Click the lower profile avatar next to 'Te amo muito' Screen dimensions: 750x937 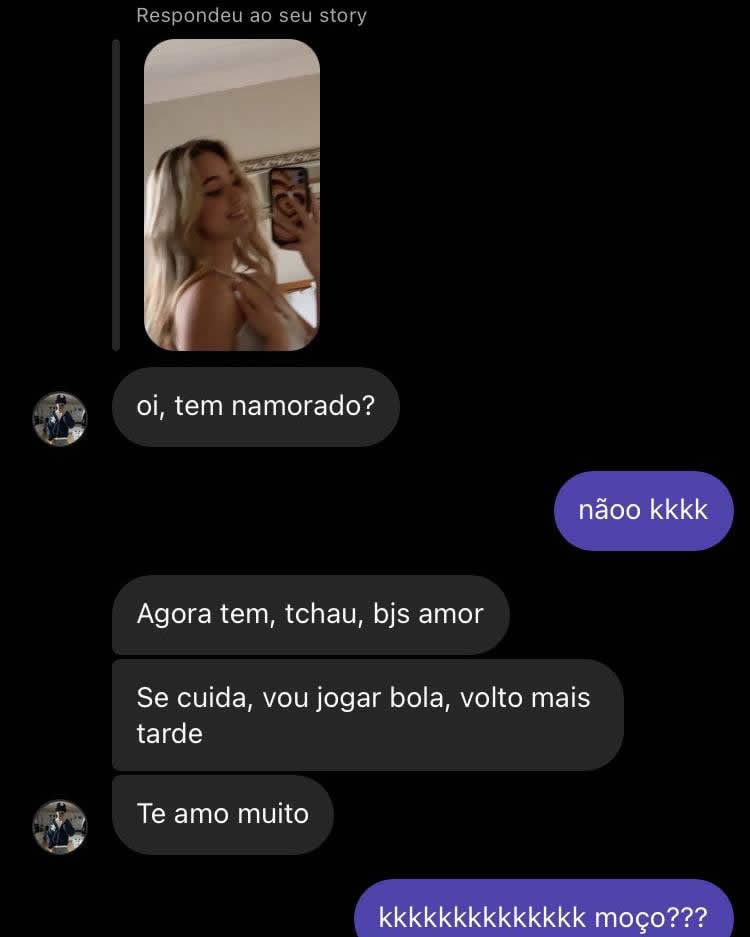60,824
